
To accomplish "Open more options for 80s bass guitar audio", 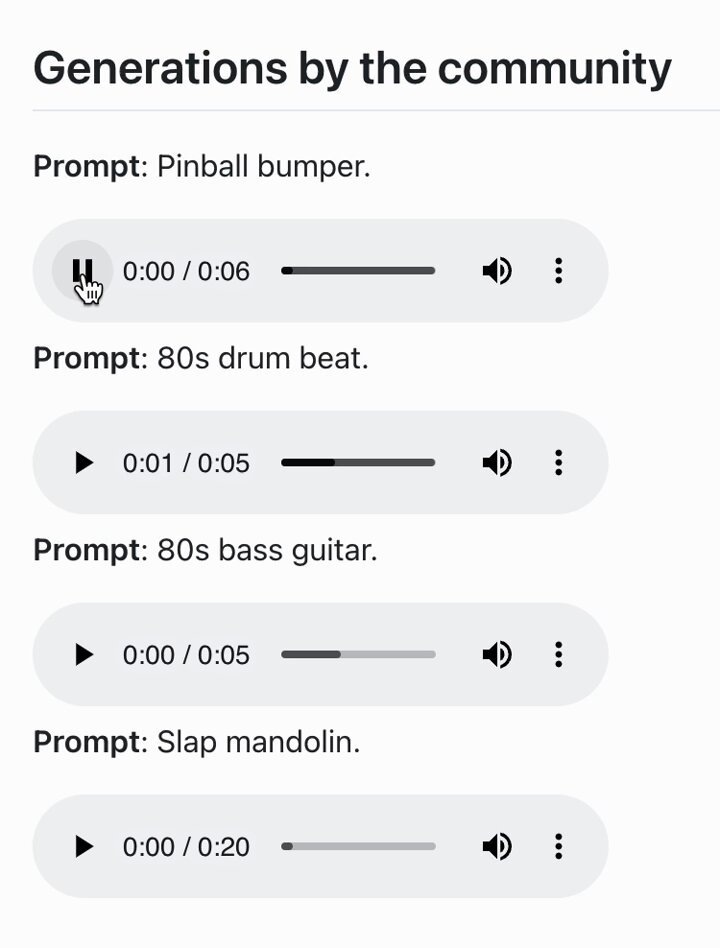I will click(x=558, y=655).
